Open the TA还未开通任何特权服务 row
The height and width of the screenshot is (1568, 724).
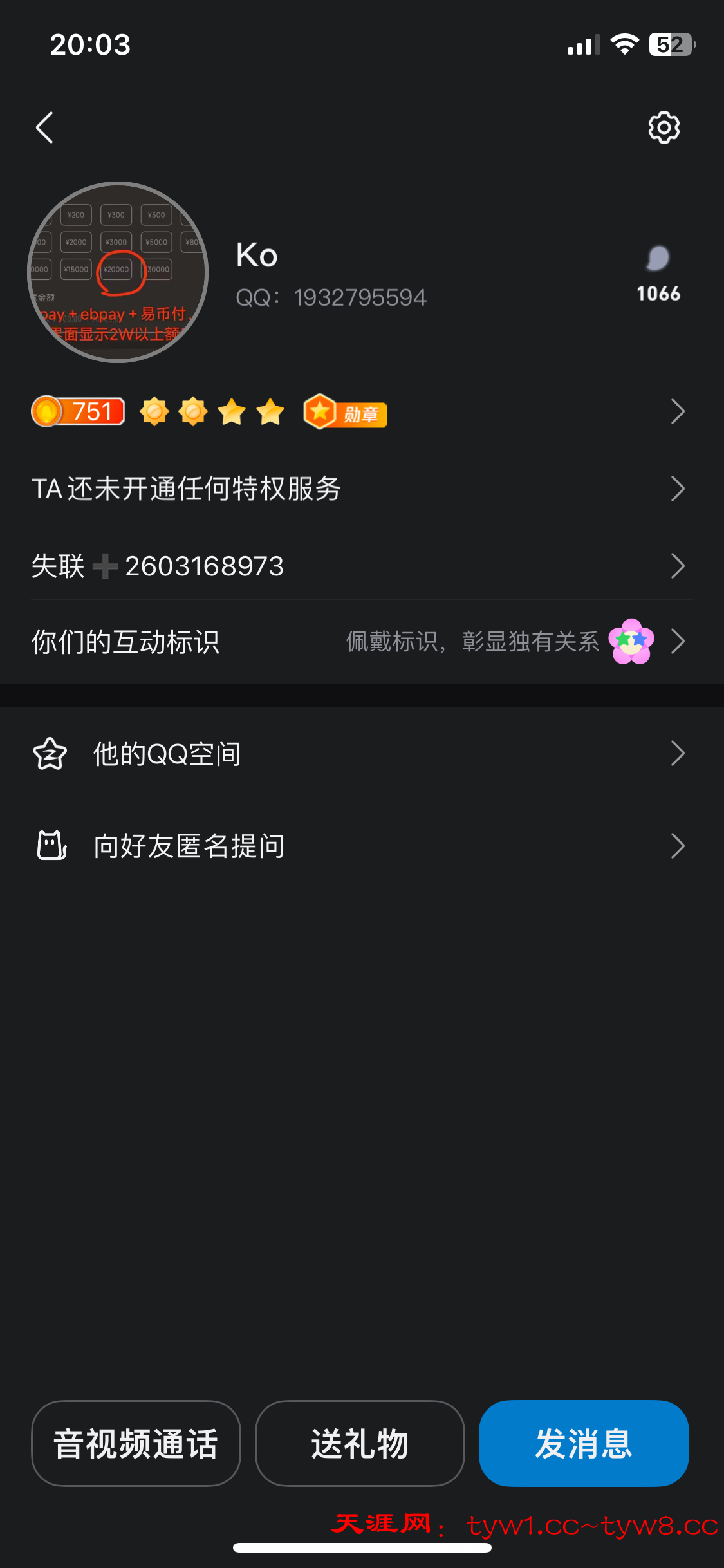(x=360, y=489)
